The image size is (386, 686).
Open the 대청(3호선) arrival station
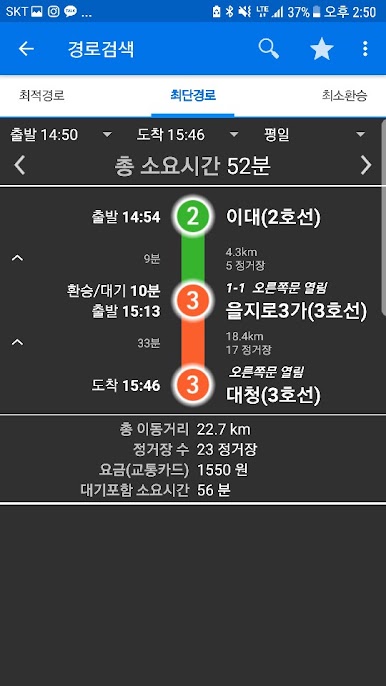click(273, 396)
